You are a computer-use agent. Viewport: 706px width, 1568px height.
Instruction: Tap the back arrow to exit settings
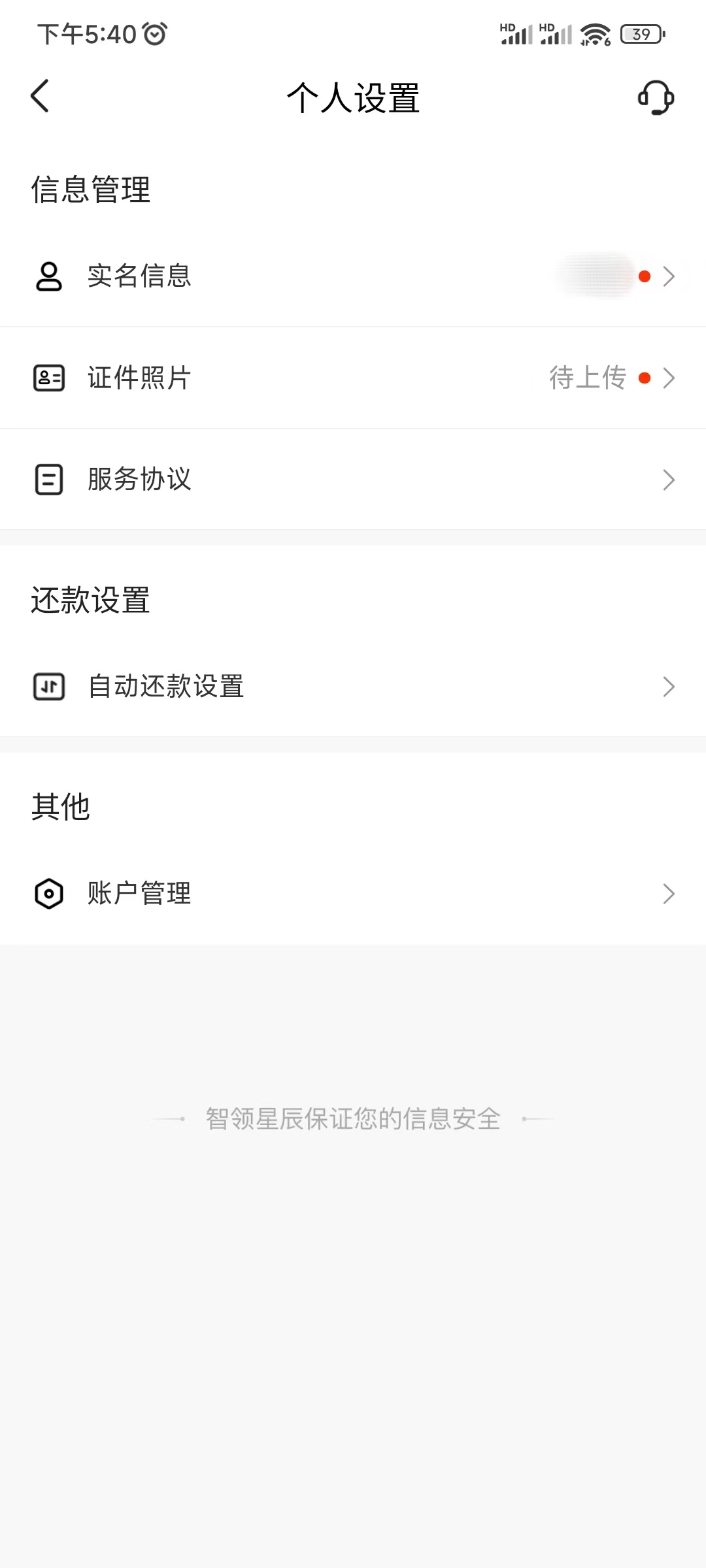pyautogui.click(x=41, y=97)
